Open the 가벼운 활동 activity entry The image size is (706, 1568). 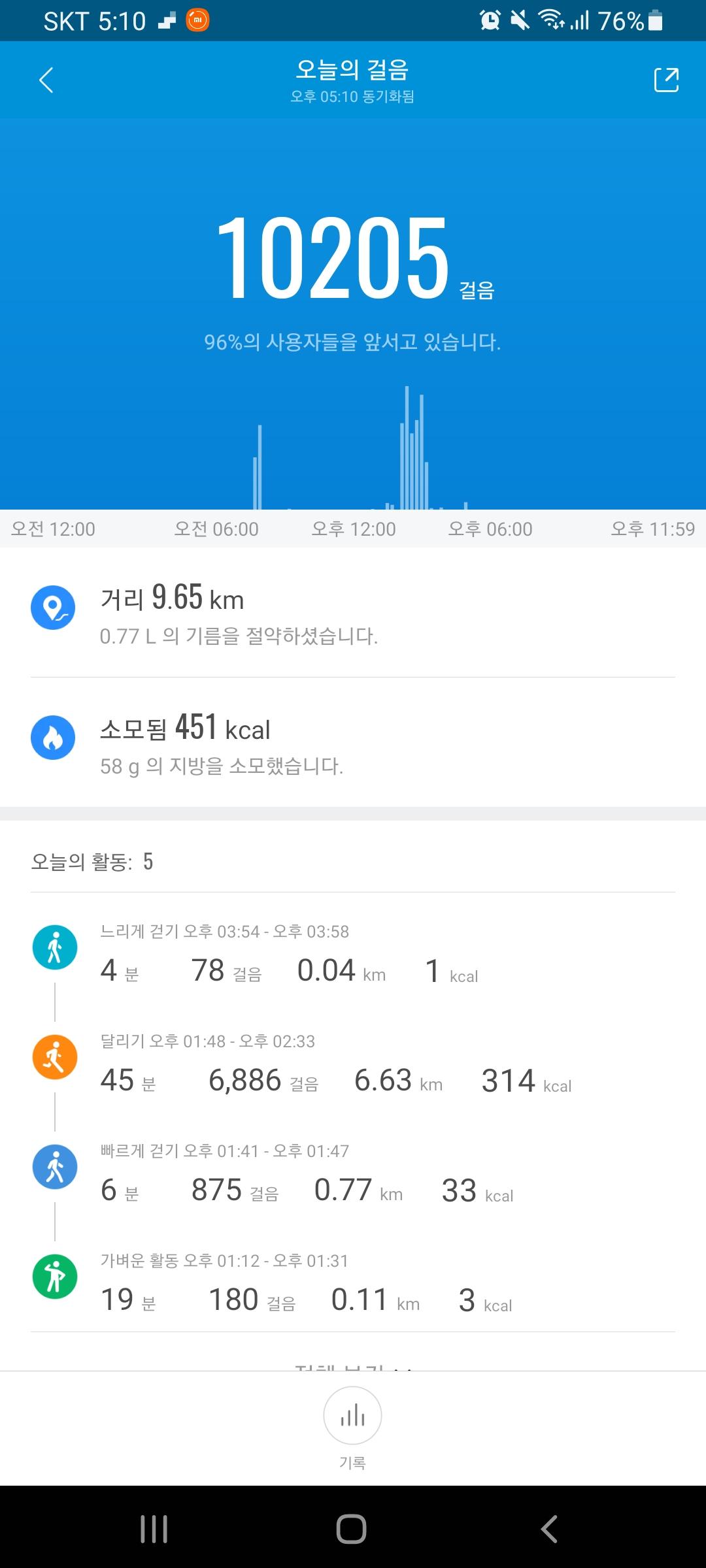[353, 1284]
